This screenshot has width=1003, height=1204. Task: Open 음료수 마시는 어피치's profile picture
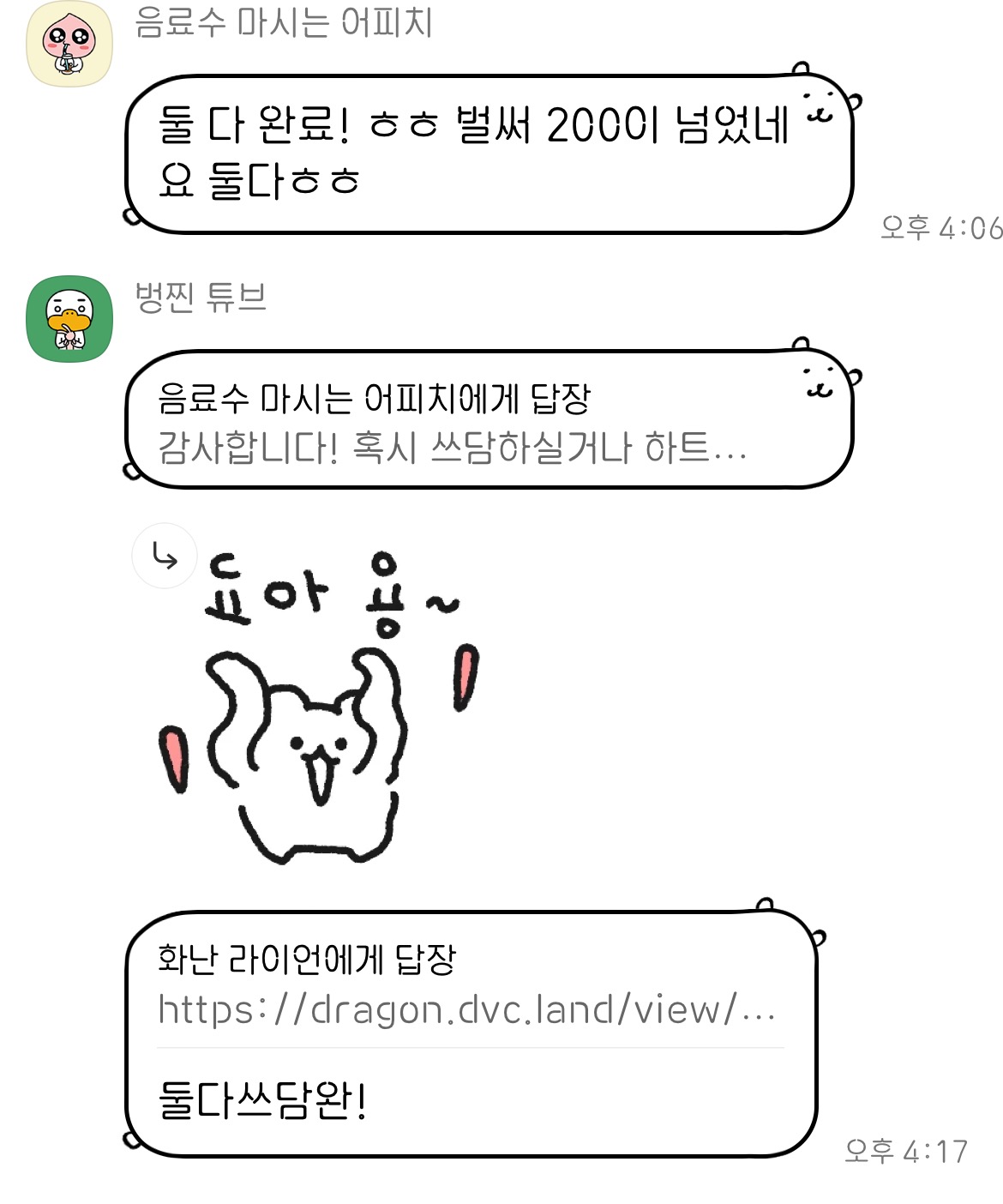pyautogui.click(x=69, y=43)
